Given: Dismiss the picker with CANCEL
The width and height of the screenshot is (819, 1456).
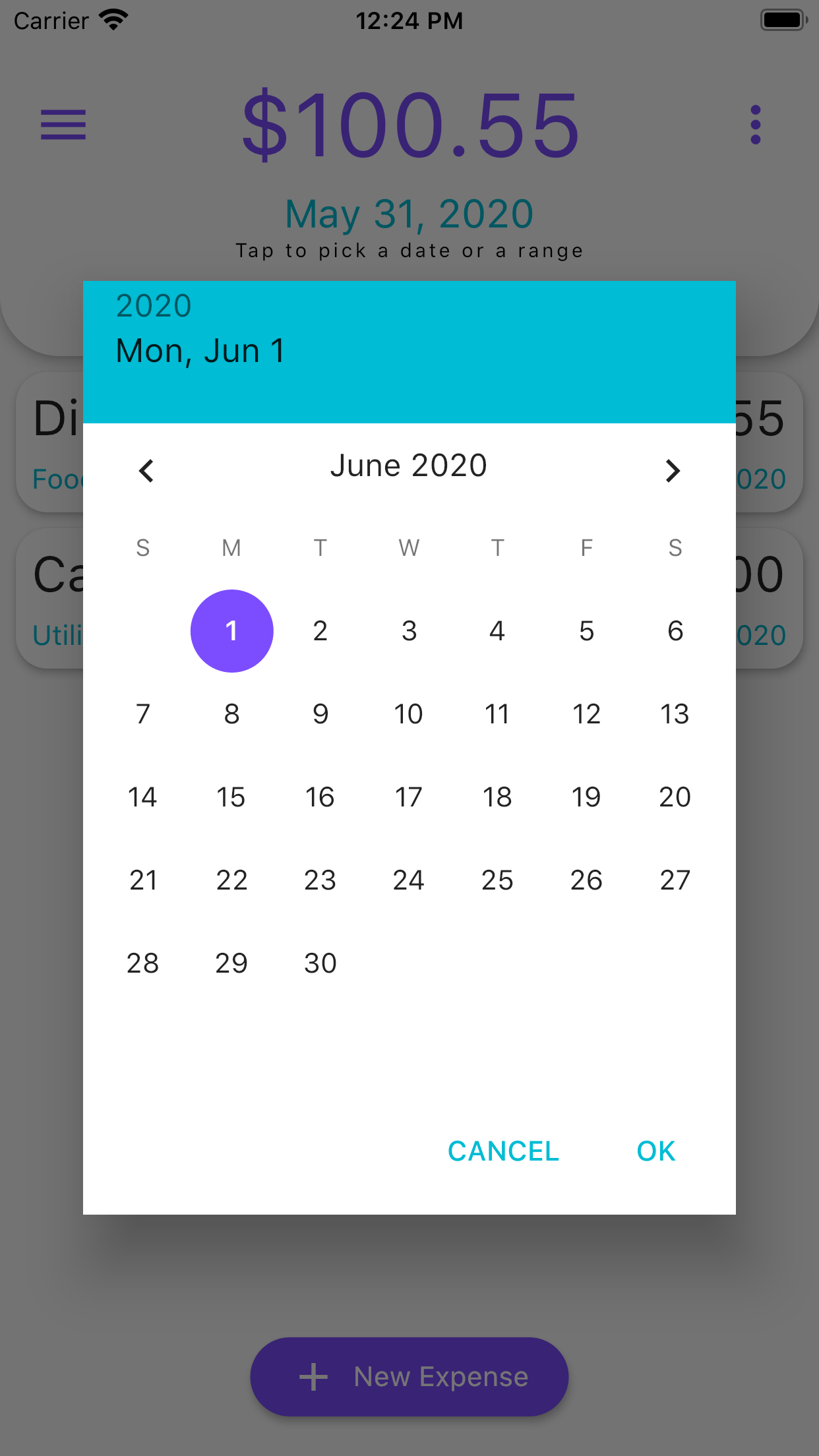Looking at the screenshot, I should tap(503, 1151).
